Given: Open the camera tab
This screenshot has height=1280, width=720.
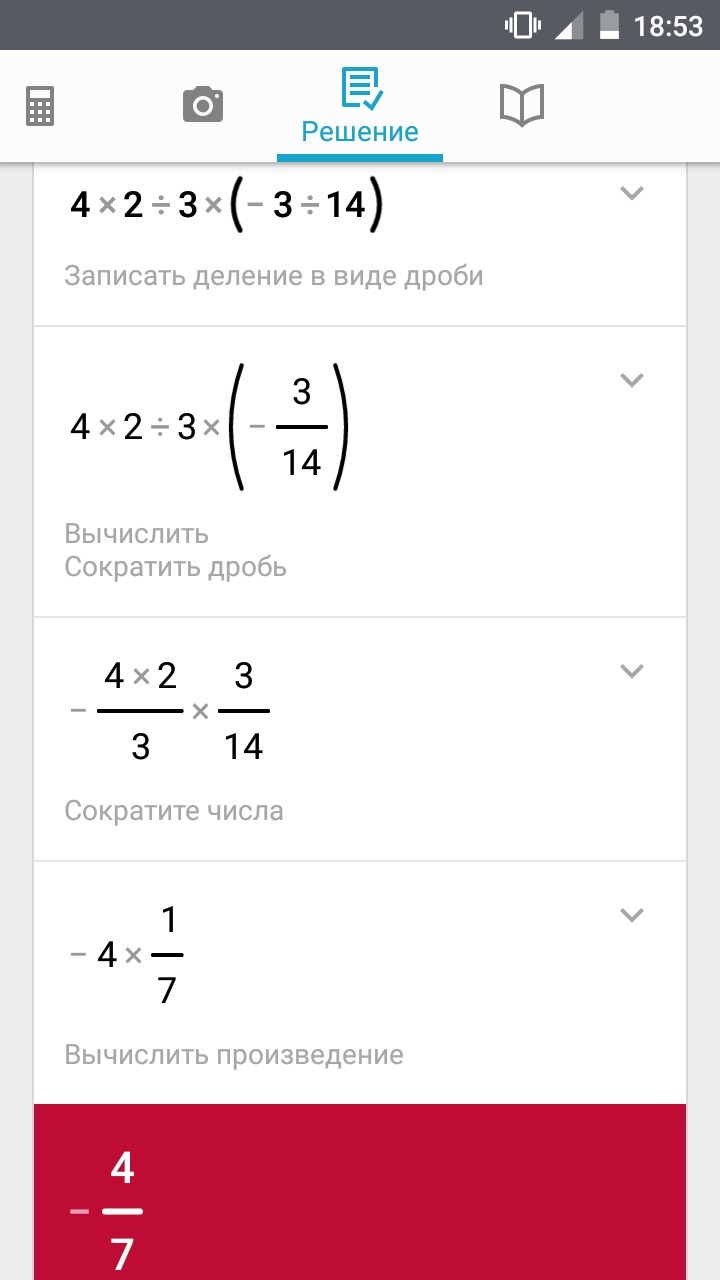Looking at the screenshot, I should pos(203,104).
